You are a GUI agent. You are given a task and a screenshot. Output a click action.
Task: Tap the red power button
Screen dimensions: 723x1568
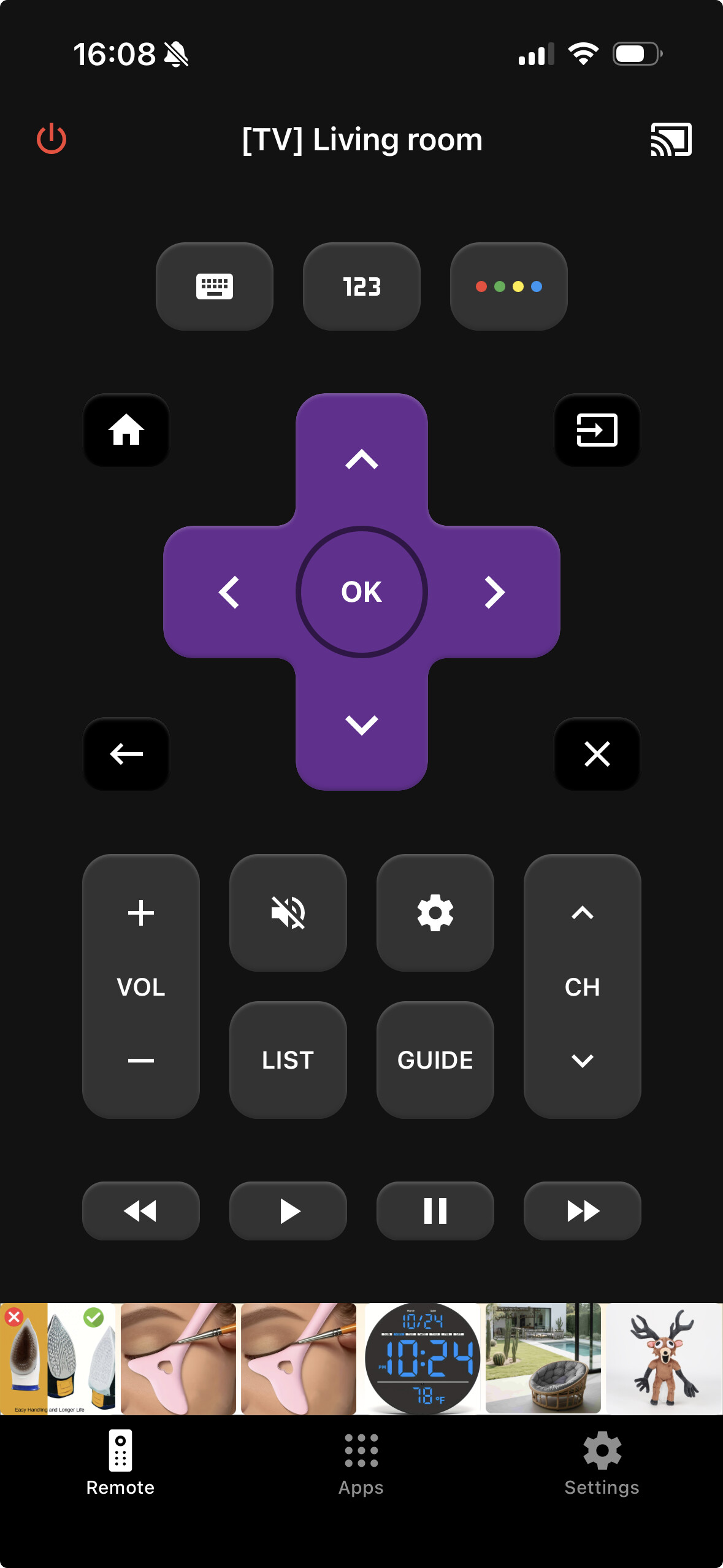52,139
